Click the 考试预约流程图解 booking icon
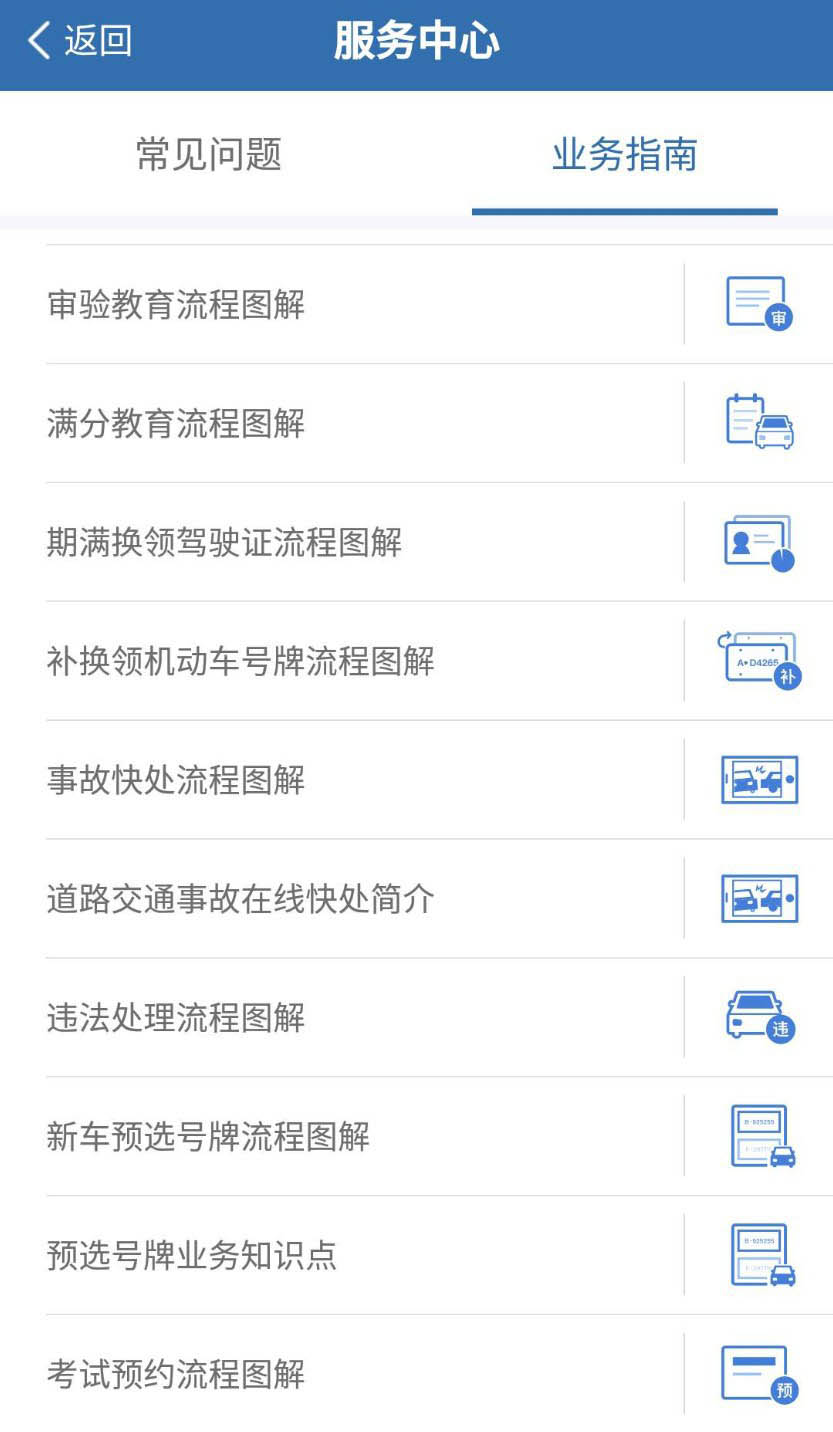The image size is (833, 1432). (758, 1372)
